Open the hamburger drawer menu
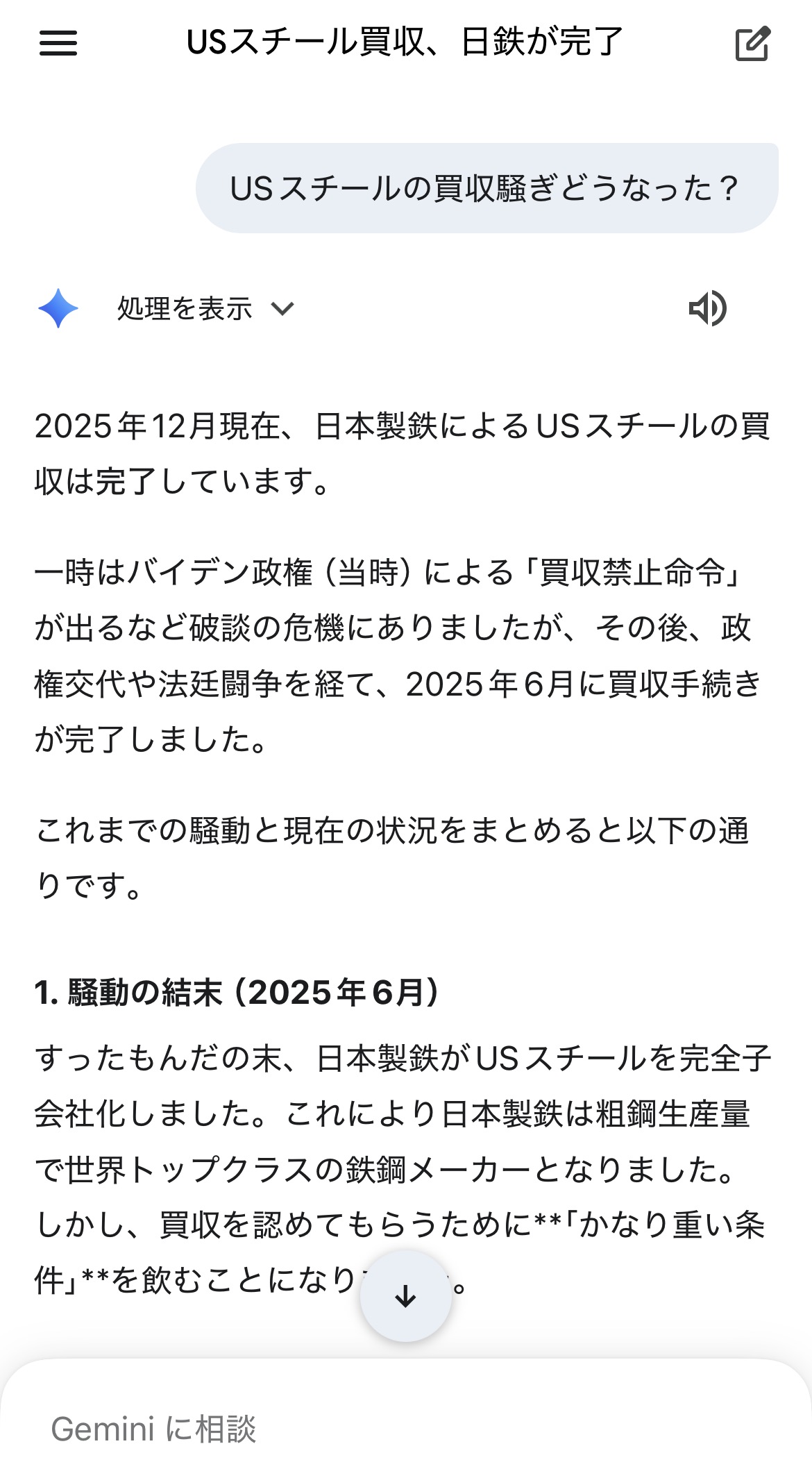This screenshot has height=1462, width=812. [58, 43]
